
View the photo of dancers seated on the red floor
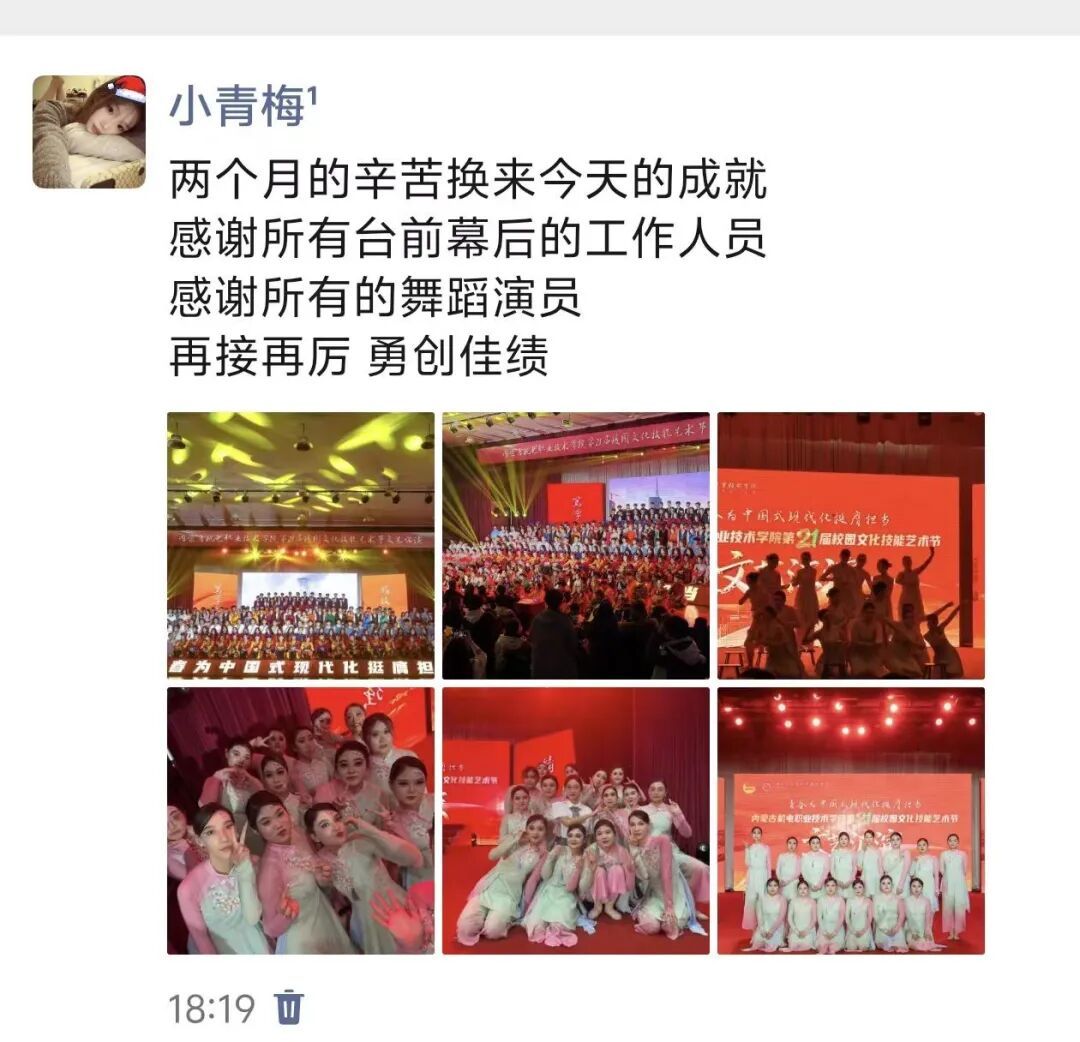(x=576, y=820)
